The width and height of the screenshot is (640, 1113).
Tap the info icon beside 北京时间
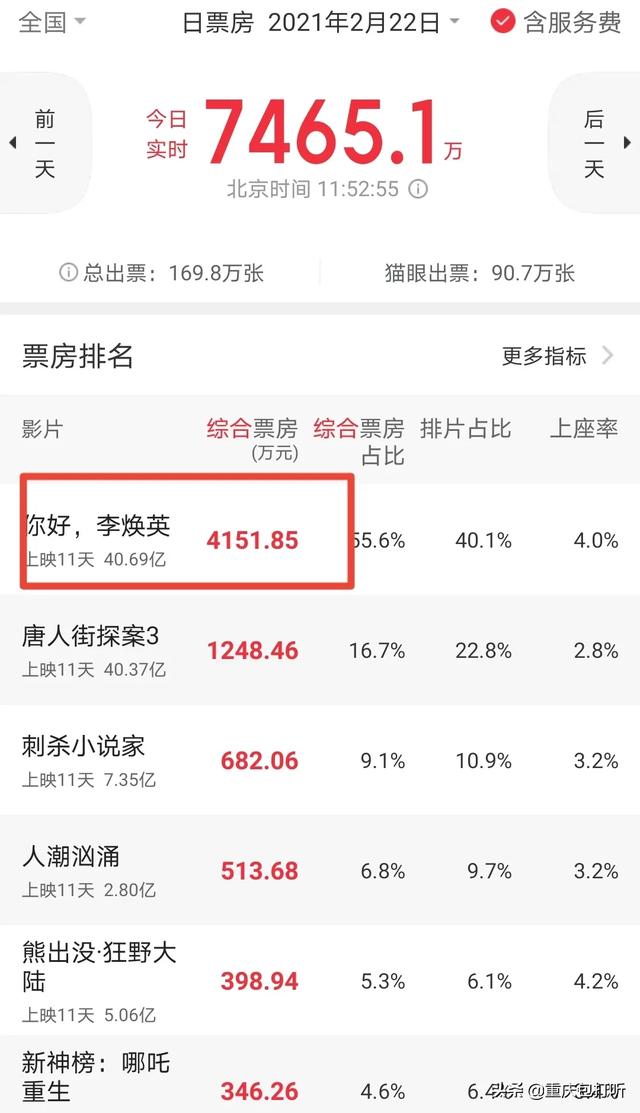[x=419, y=189]
